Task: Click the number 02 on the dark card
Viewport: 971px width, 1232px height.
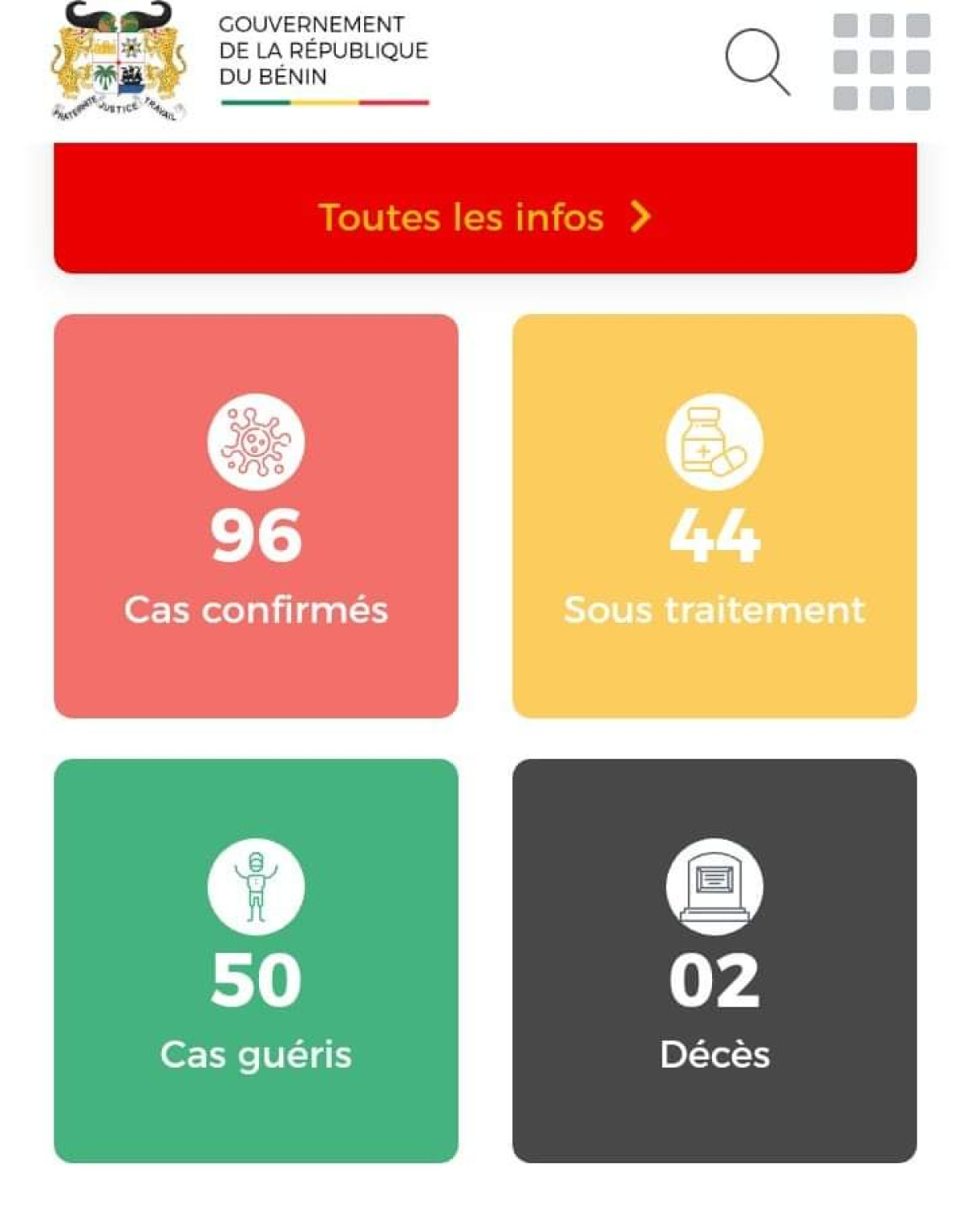Action: point(714,980)
